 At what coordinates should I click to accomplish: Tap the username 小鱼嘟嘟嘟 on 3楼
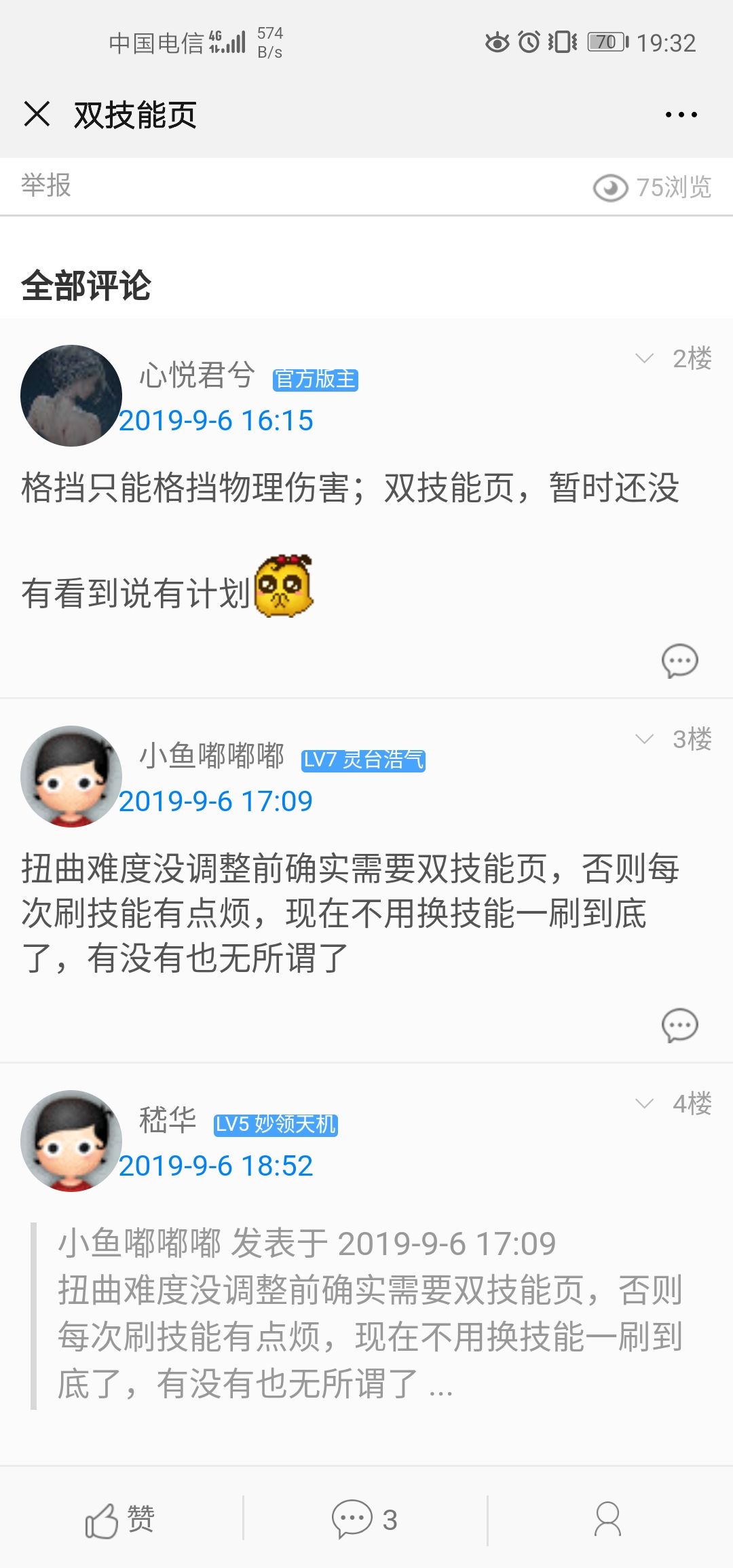(212, 755)
